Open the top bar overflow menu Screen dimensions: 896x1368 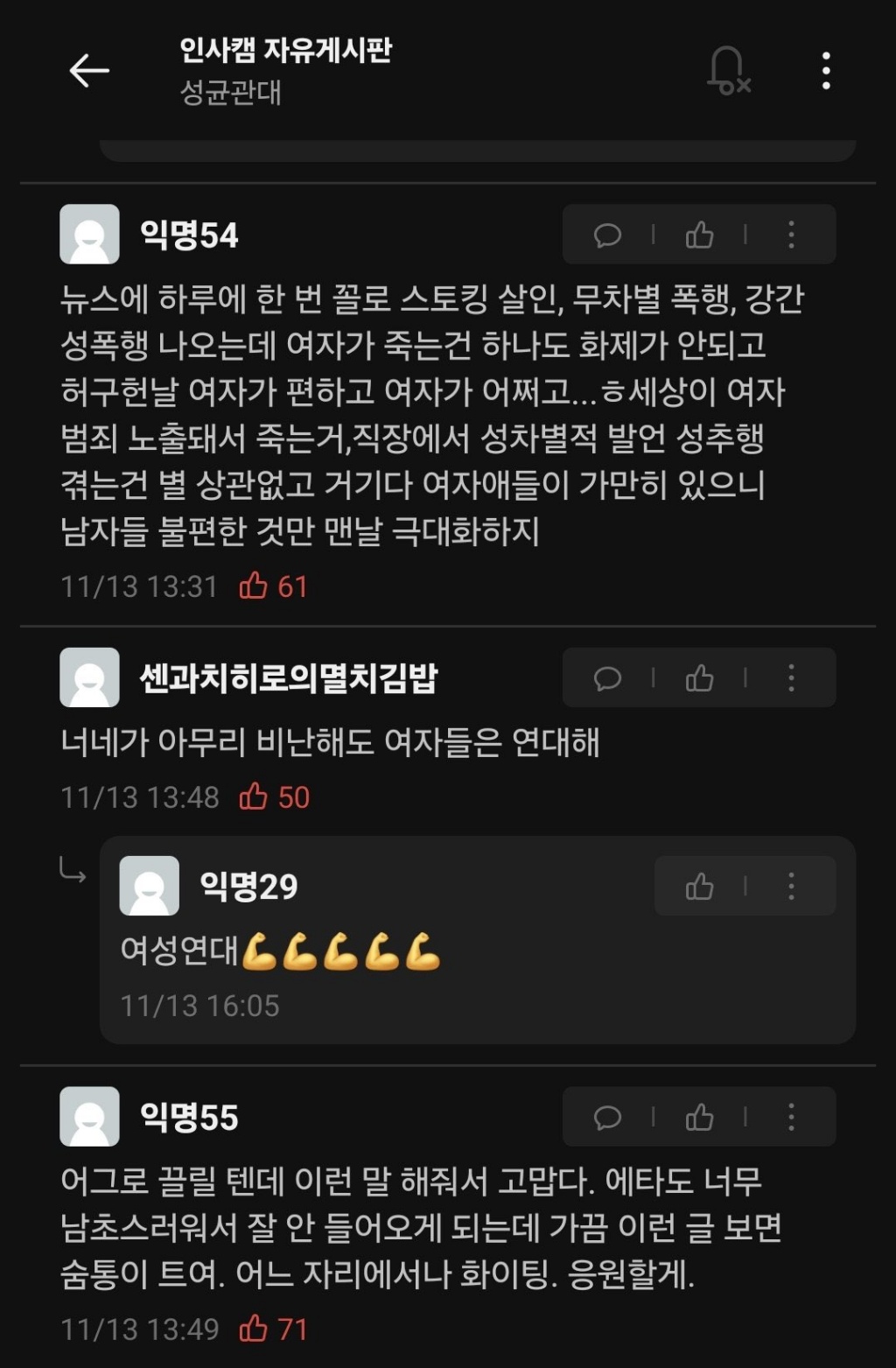826,71
